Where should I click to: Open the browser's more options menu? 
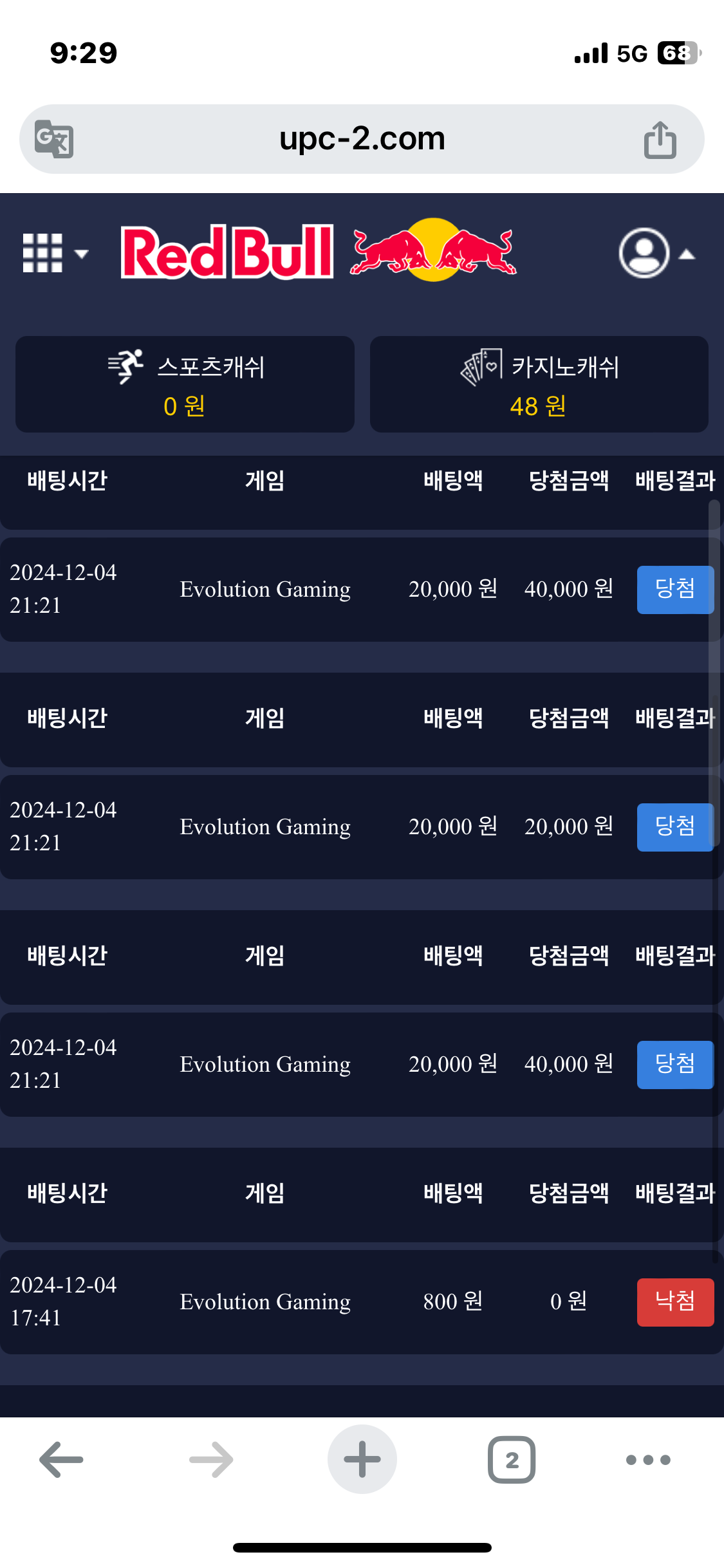pos(648,1459)
